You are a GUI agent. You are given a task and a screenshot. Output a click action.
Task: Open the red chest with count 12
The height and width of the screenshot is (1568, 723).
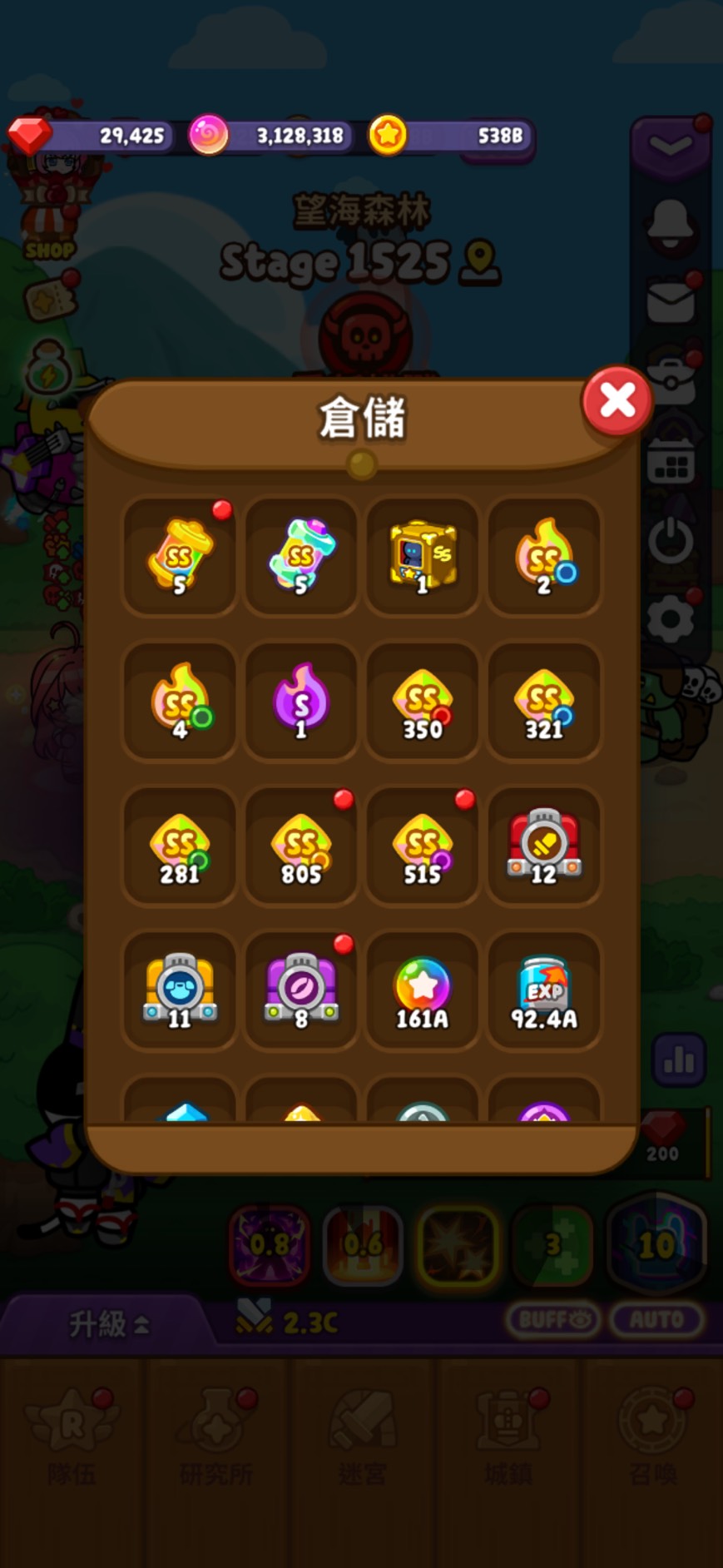coord(544,845)
